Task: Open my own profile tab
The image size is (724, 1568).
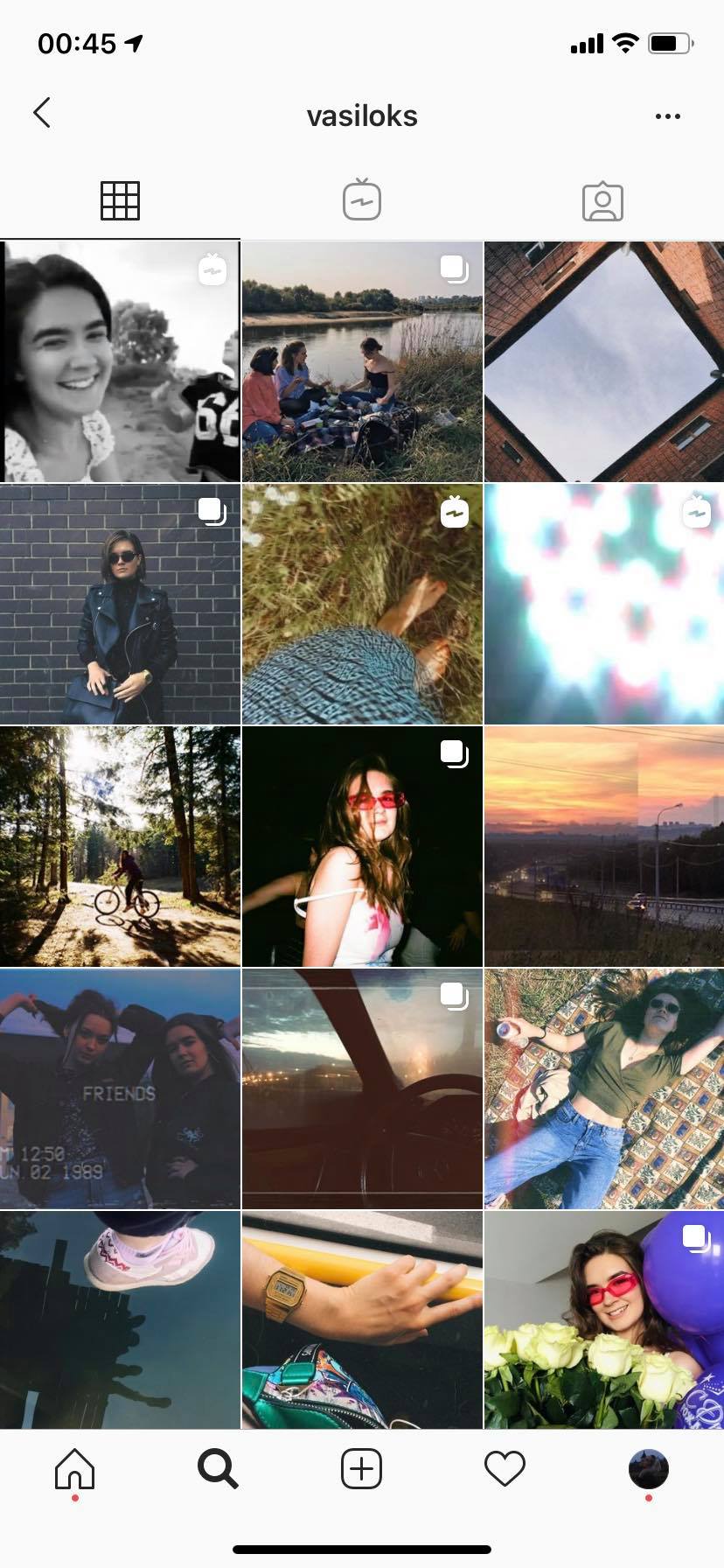Action: pyautogui.click(x=648, y=1468)
